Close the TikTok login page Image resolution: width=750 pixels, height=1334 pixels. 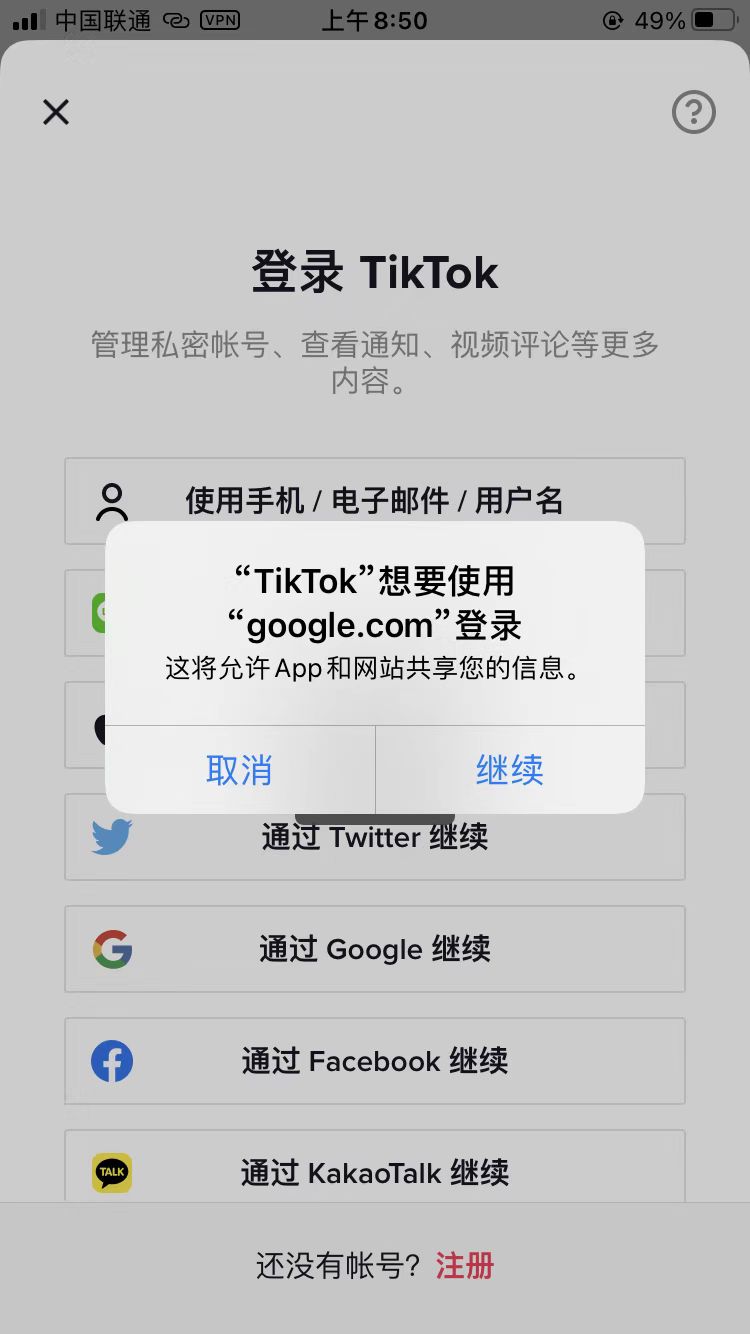tap(56, 112)
